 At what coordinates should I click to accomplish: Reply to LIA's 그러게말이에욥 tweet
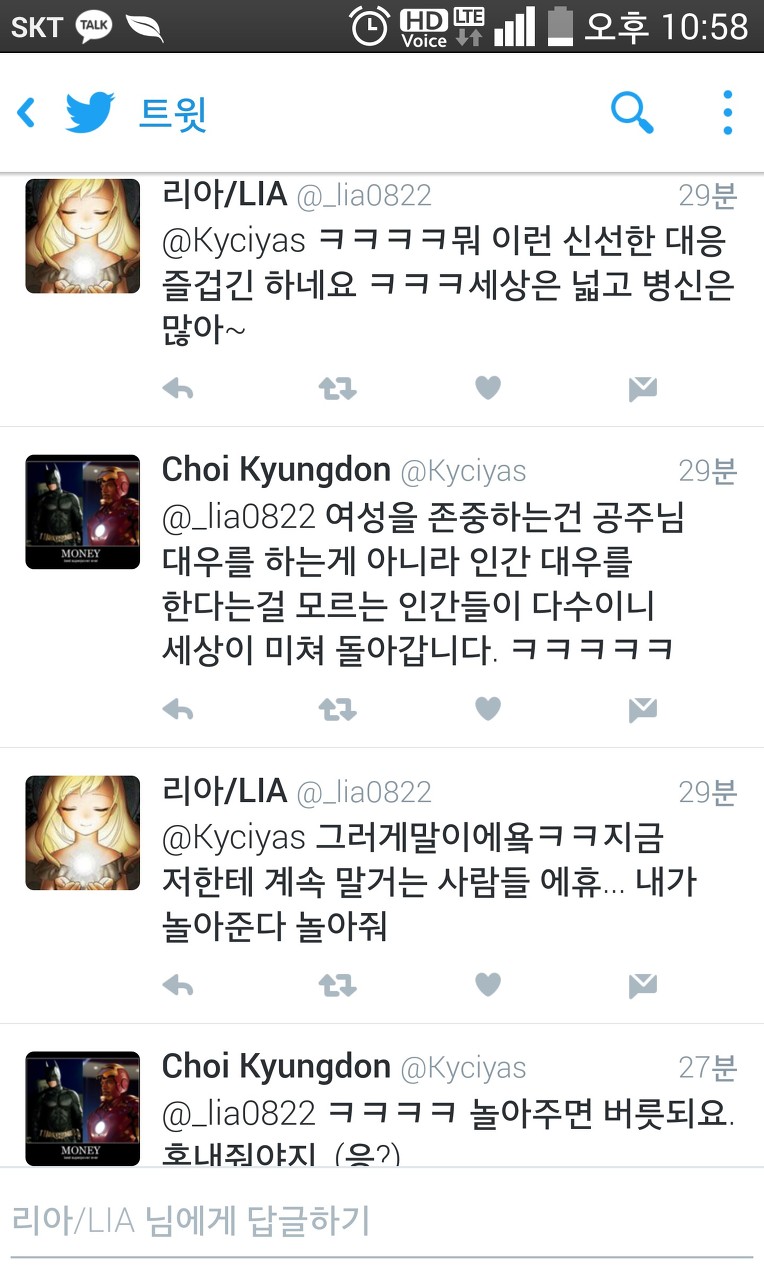point(178,986)
